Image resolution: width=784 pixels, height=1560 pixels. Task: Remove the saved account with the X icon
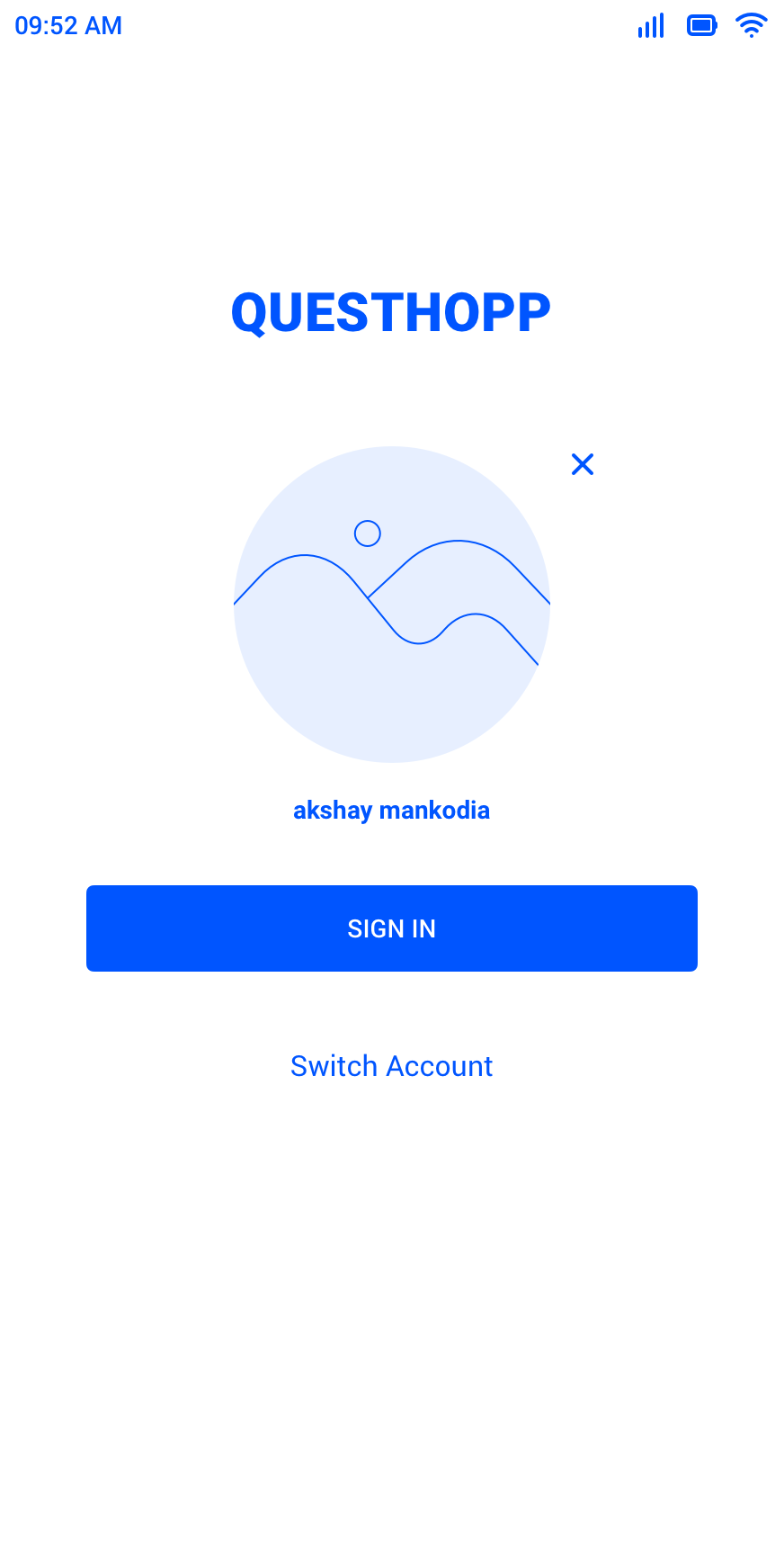(583, 464)
